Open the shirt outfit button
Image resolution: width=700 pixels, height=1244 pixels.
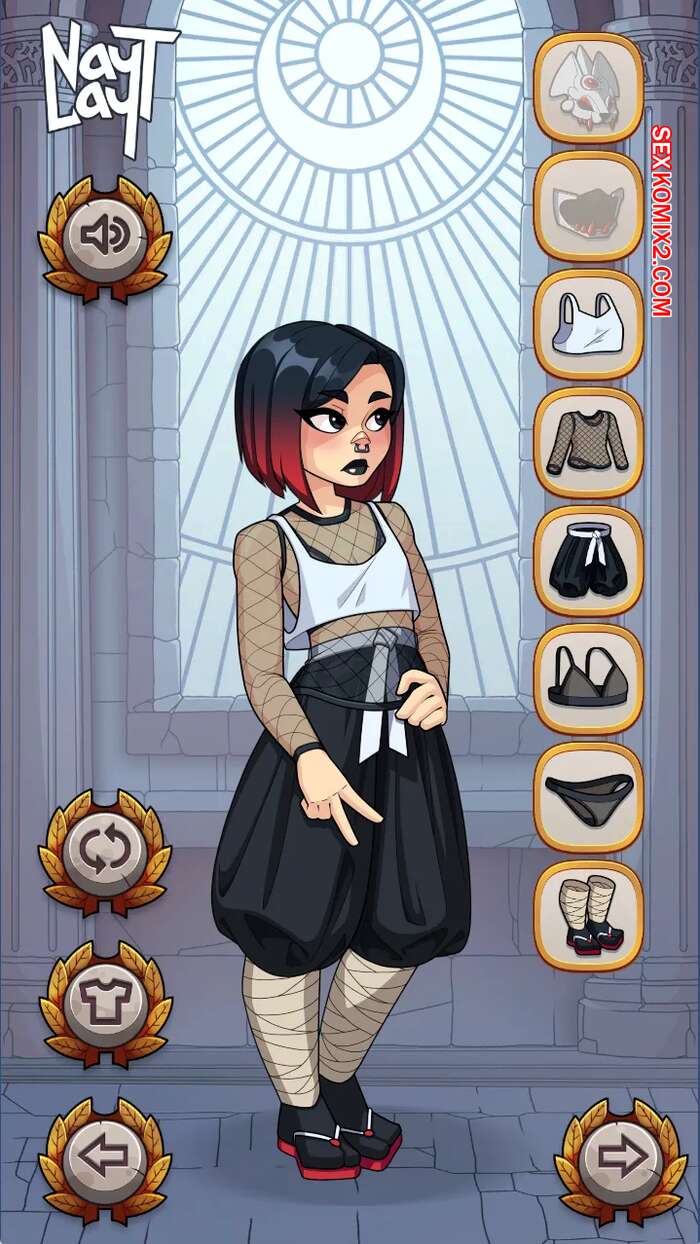[105, 1003]
